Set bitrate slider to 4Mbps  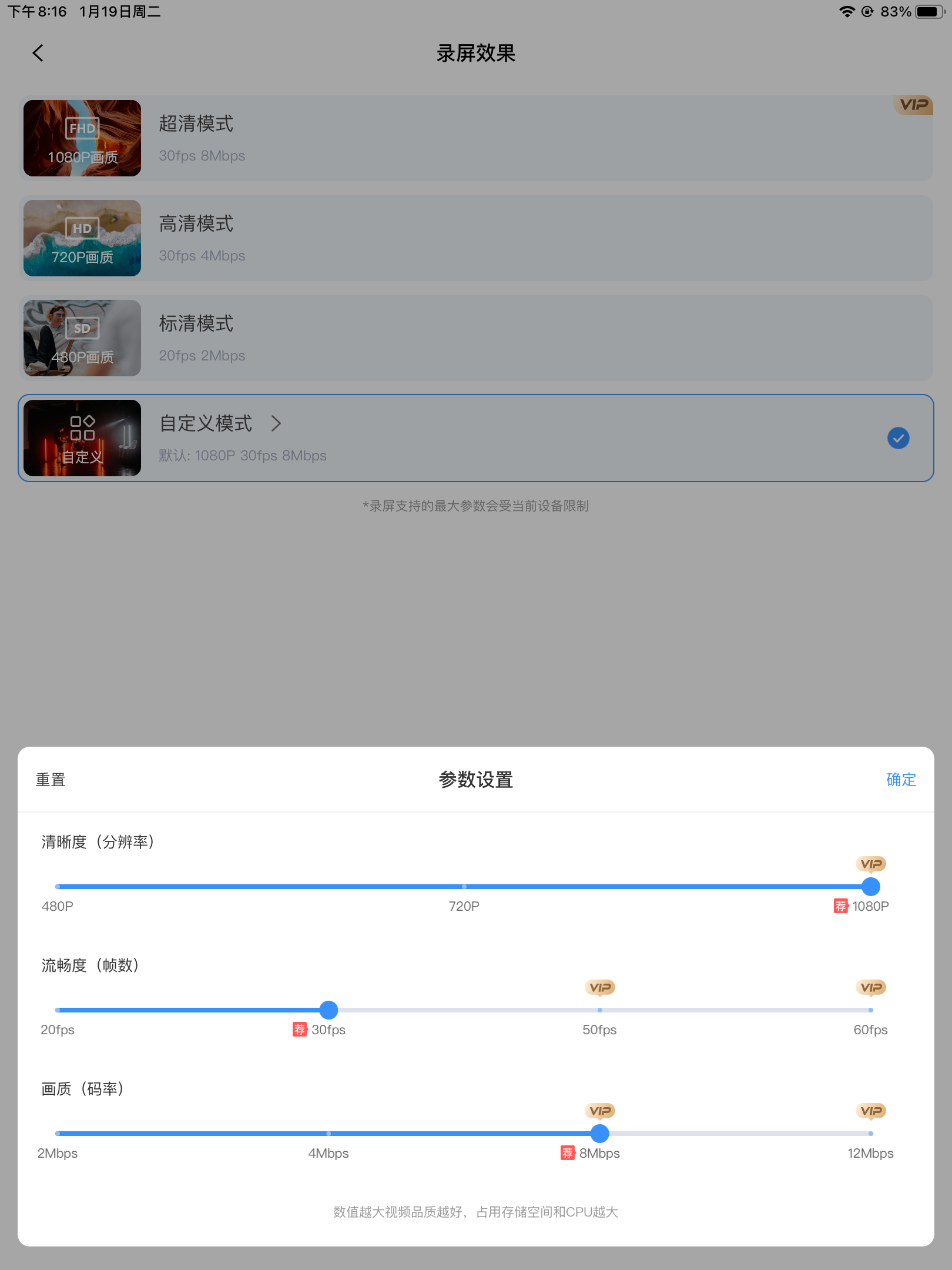click(328, 1134)
